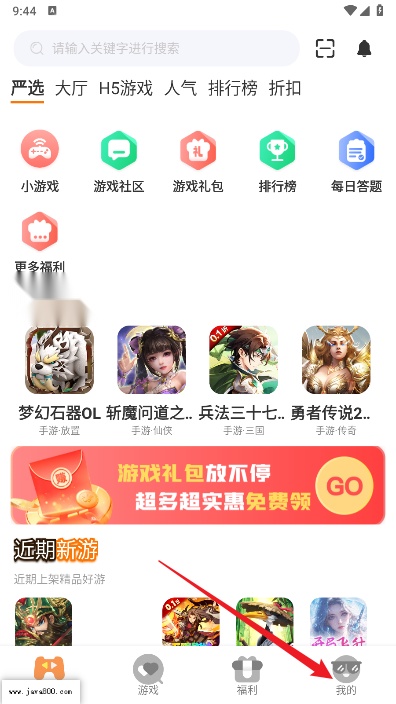Open 更多福利 shortcut
The image size is (396, 704).
[40, 242]
